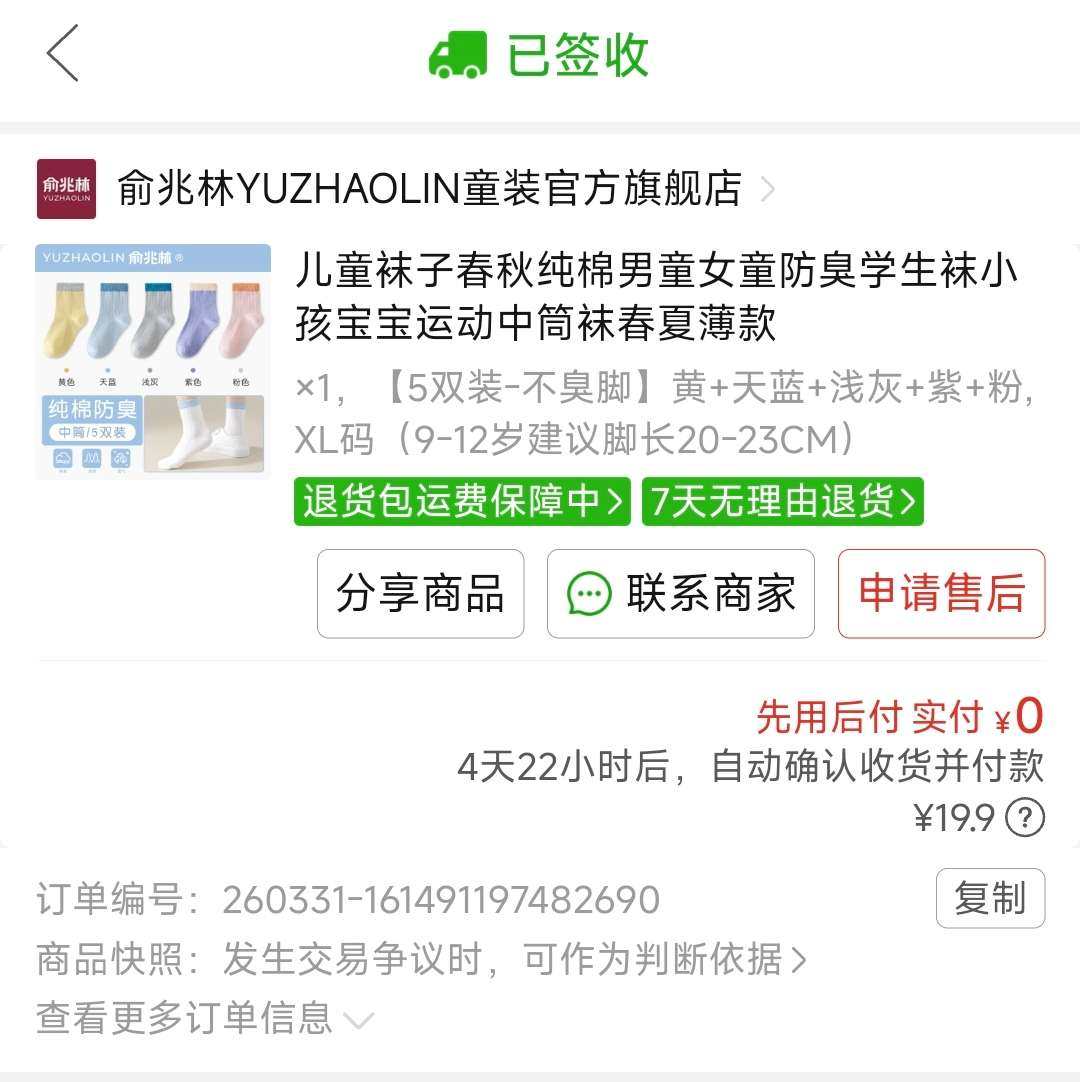Click the Yuzhaolin store logo
The height and width of the screenshot is (1082, 1080).
pos(66,189)
